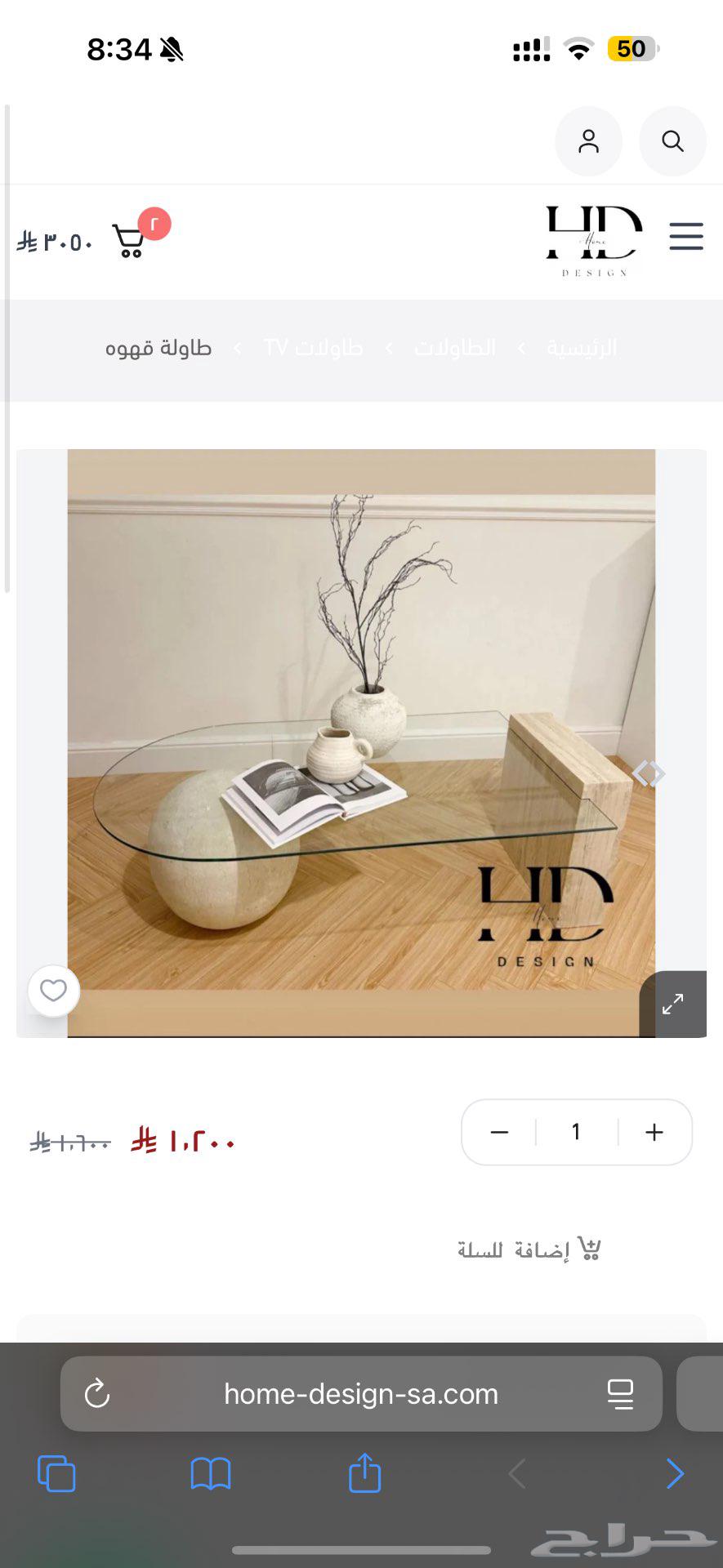Tap the heart icon to favorite the table
Image resolution: width=723 pixels, height=1568 pixels.
[x=53, y=990]
